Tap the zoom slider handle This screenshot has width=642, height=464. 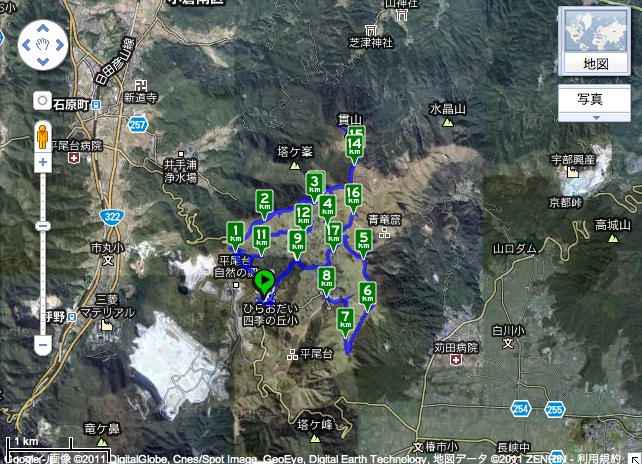(x=43, y=226)
